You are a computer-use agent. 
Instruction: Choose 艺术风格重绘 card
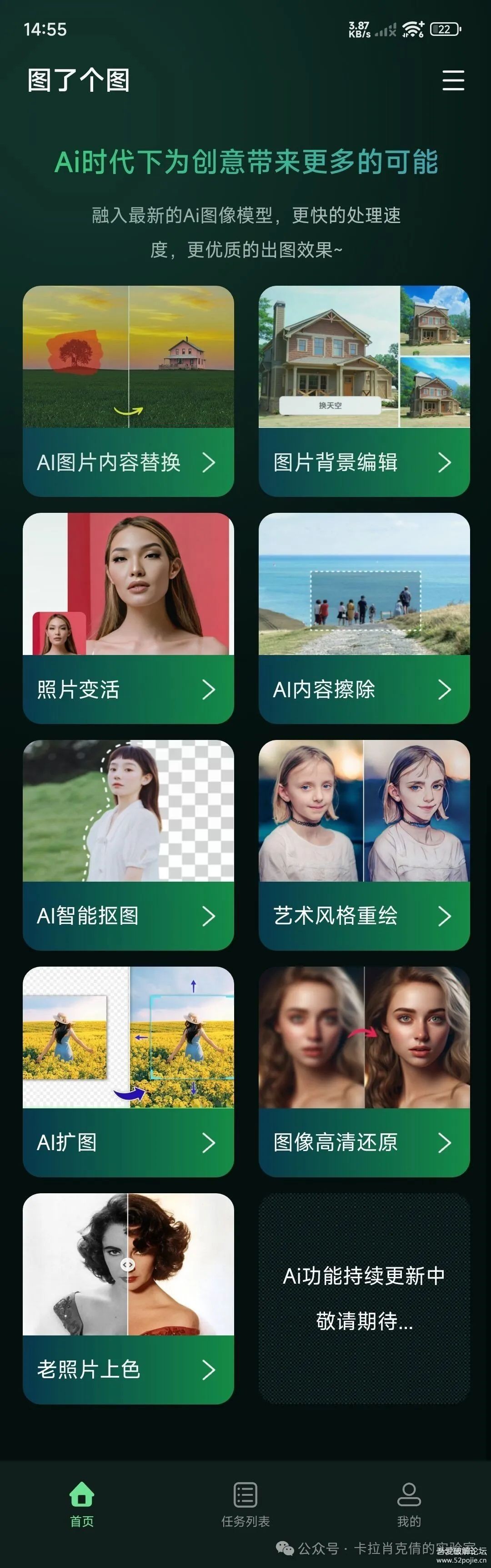[x=364, y=845]
